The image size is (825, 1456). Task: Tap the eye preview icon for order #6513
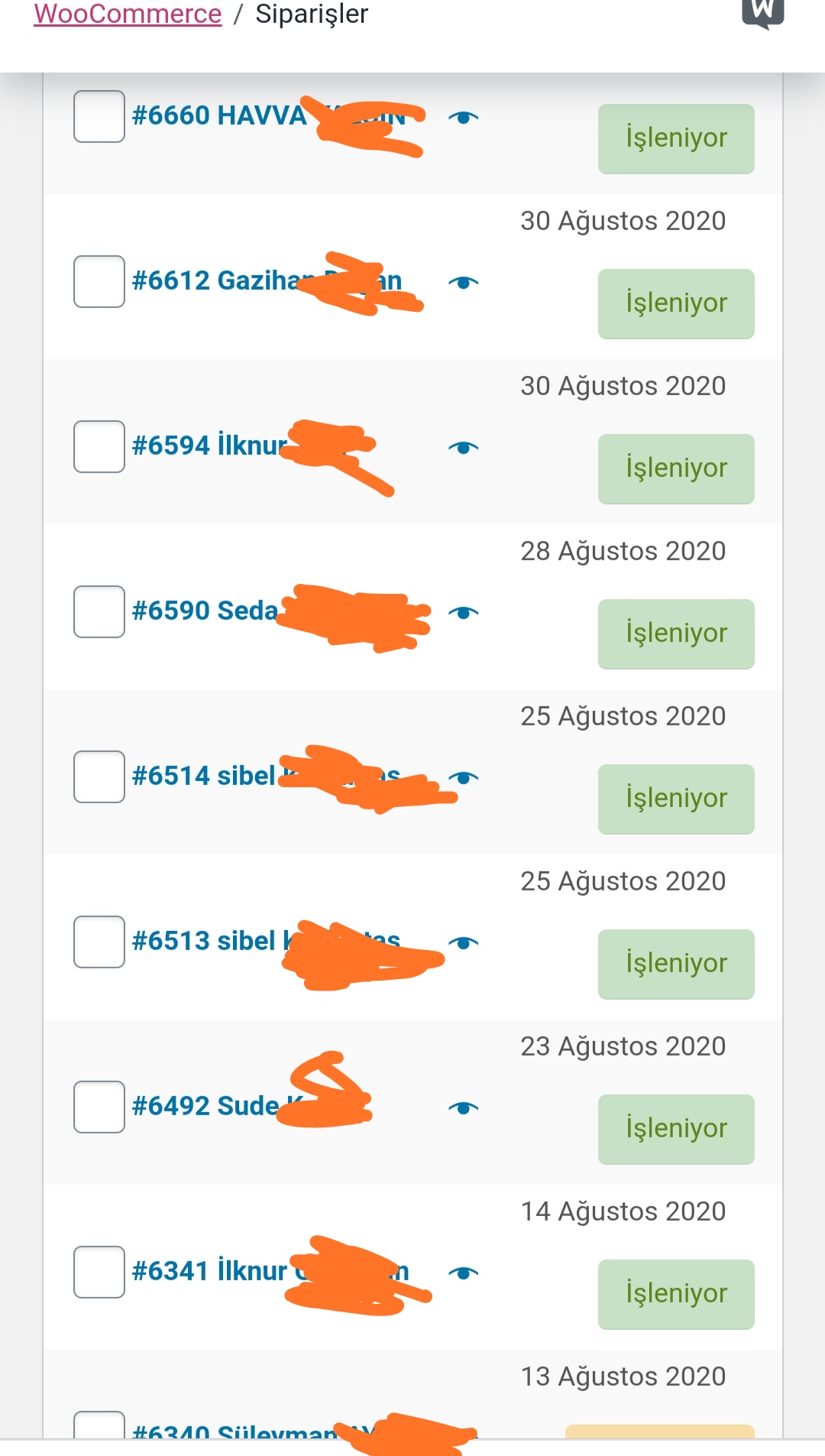click(x=463, y=942)
